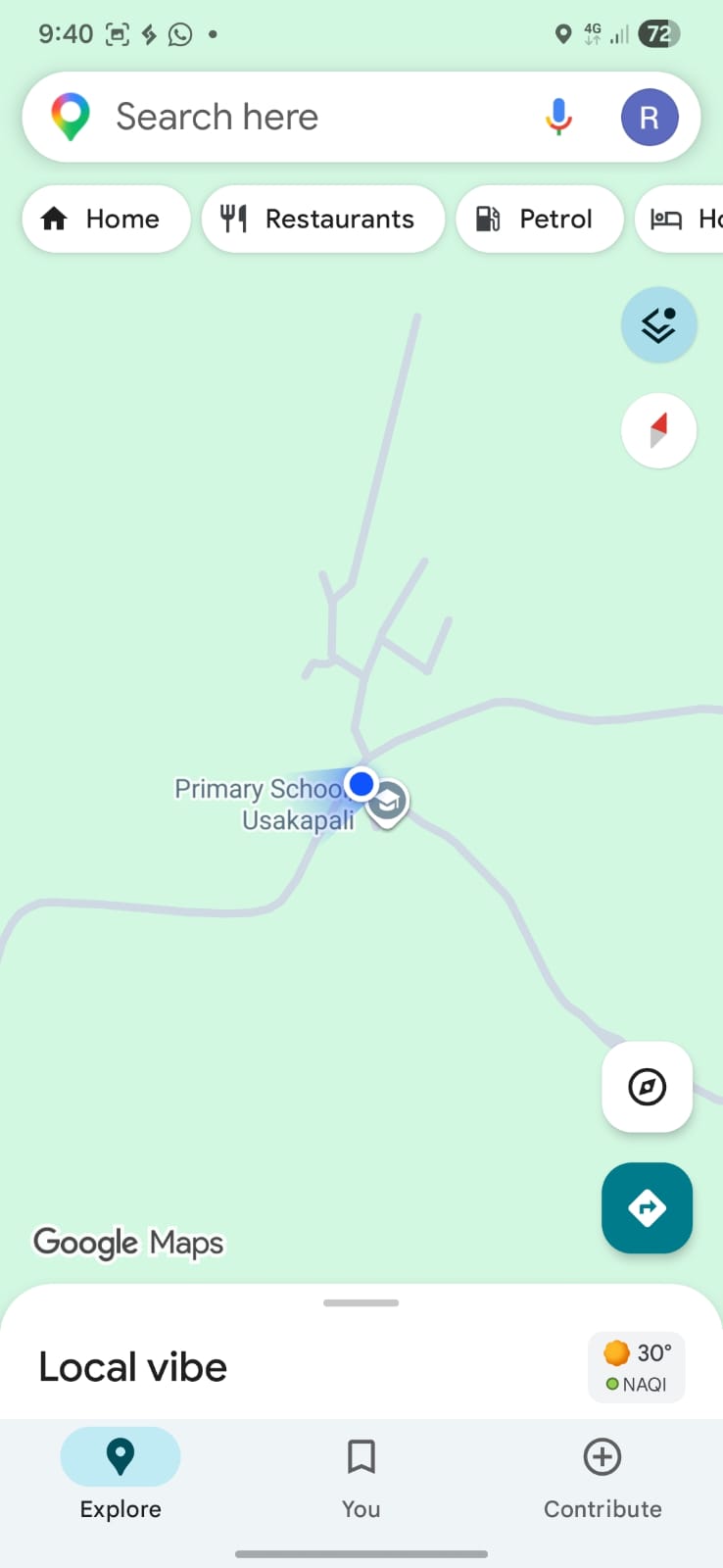723x1568 pixels.
Task: Reset map orientation with the compass
Action: pos(658,430)
